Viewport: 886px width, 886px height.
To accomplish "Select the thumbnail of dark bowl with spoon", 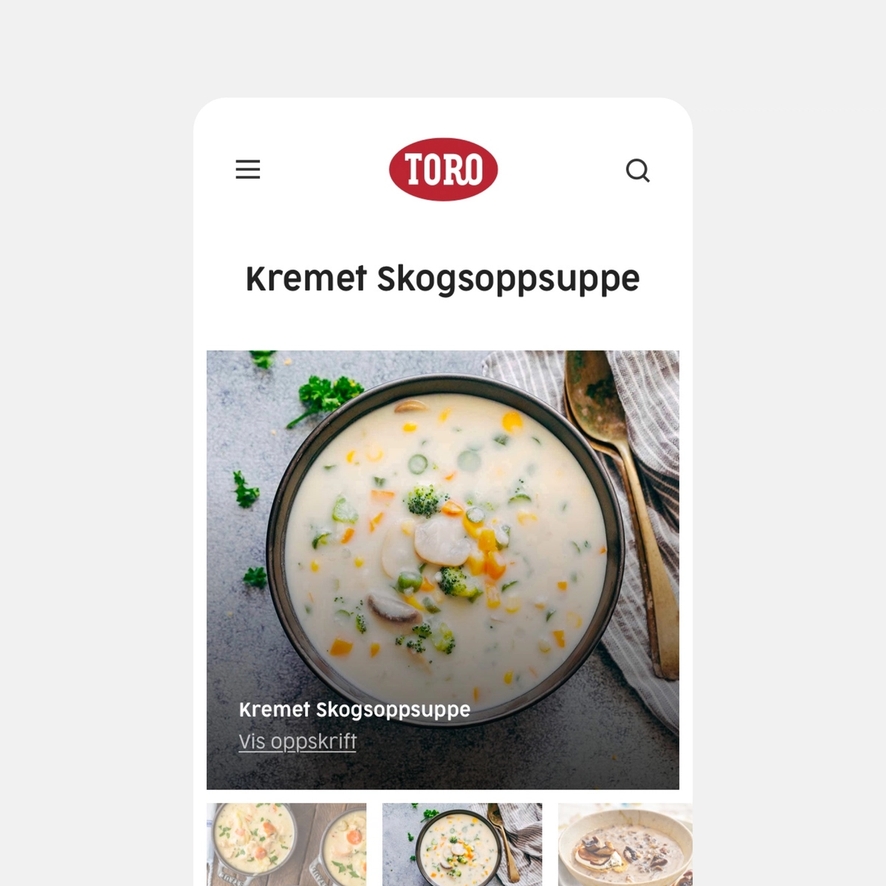I will point(462,844).
